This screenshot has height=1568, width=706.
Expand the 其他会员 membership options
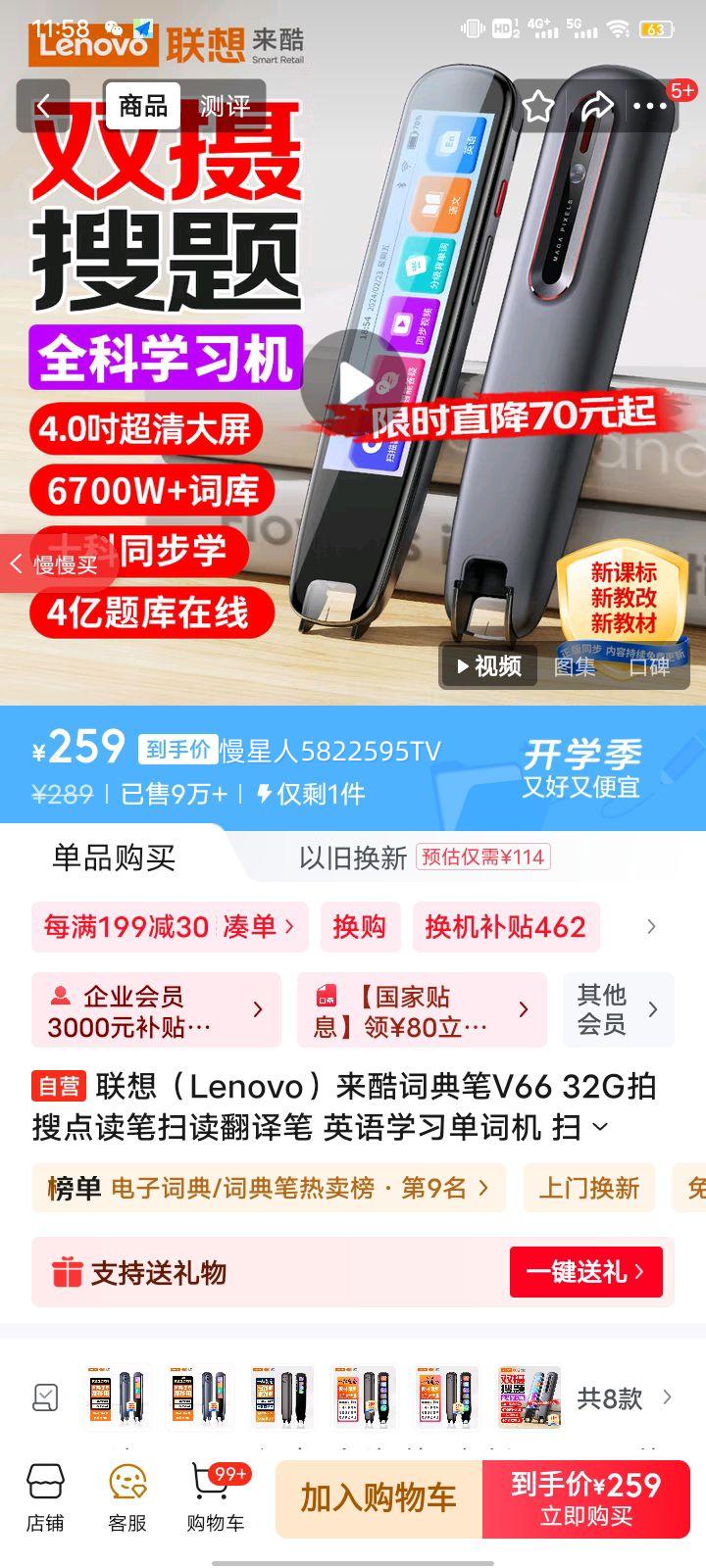pos(618,1009)
